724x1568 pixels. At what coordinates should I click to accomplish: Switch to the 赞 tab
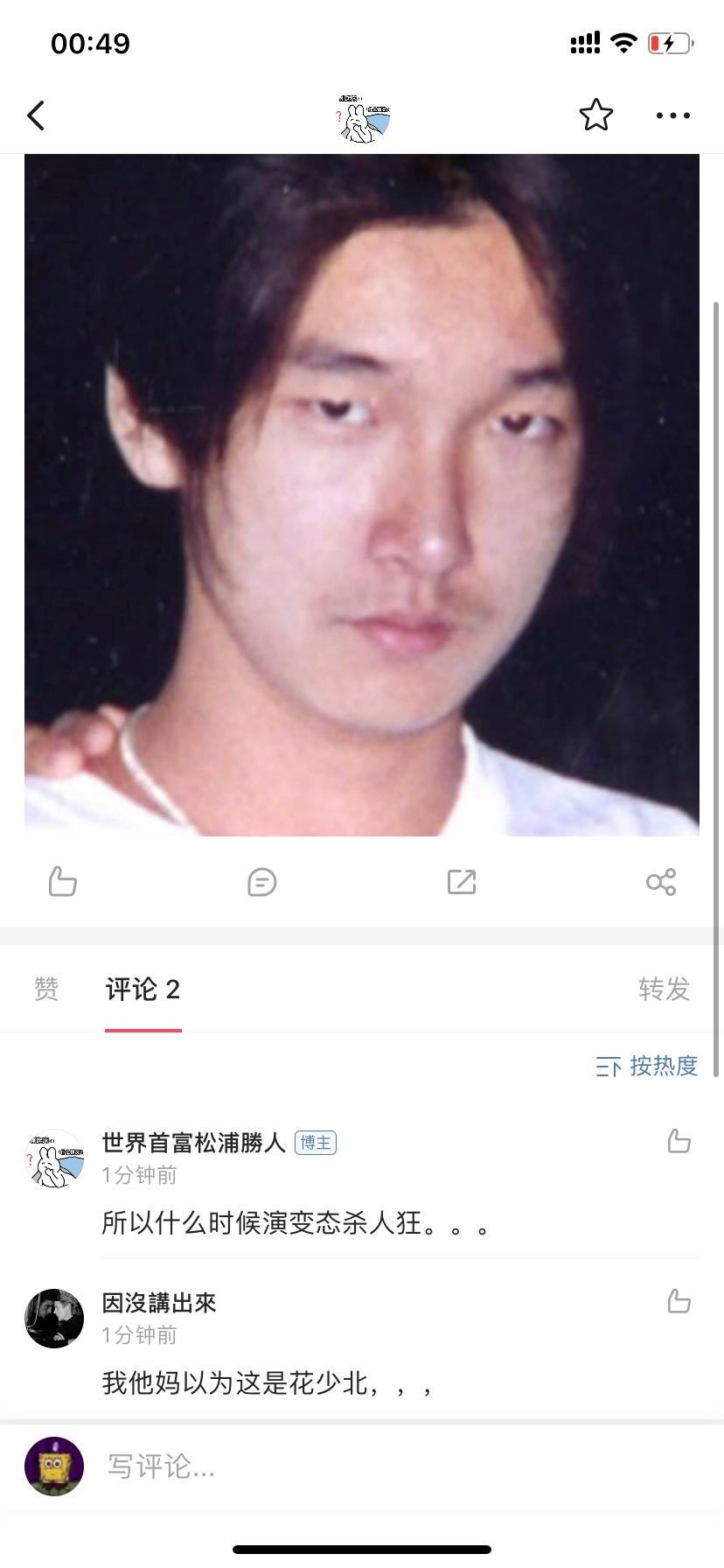pos(46,990)
